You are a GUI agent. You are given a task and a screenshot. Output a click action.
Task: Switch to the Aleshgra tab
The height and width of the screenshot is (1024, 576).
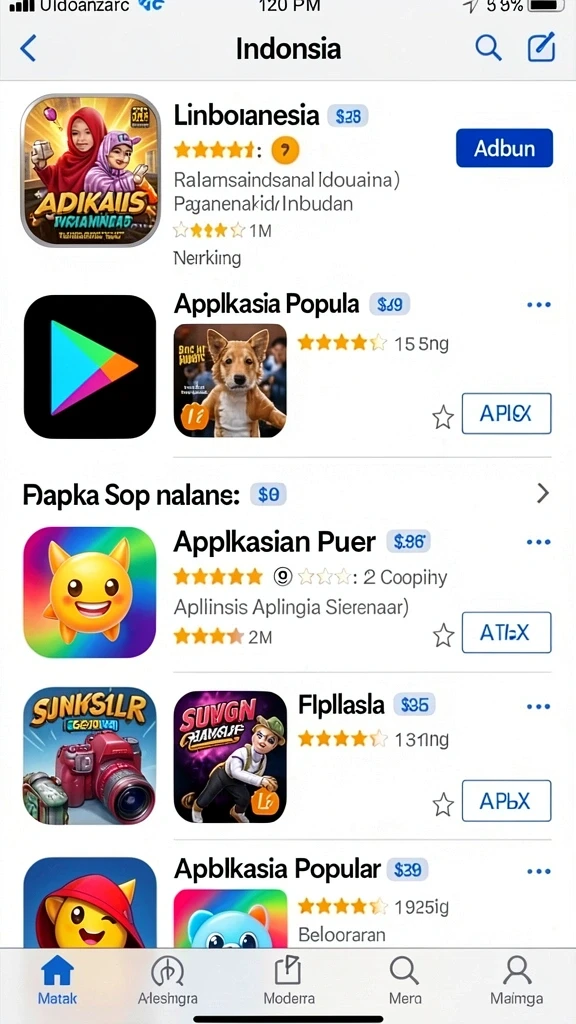(x=168, y=980)
